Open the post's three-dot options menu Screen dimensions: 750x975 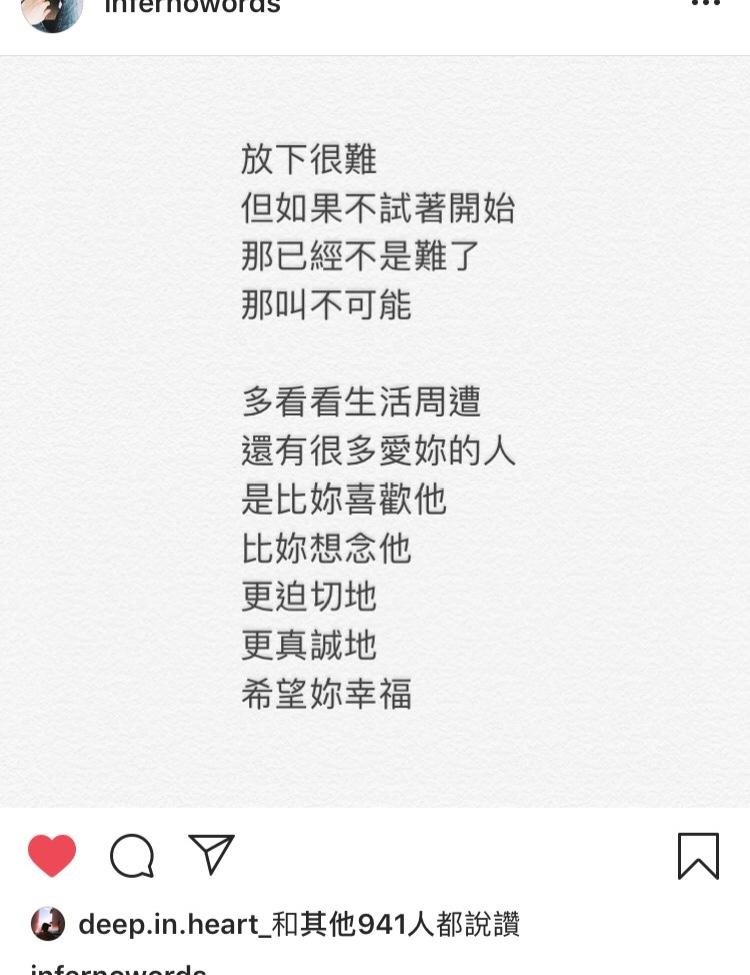coord(705,6)
